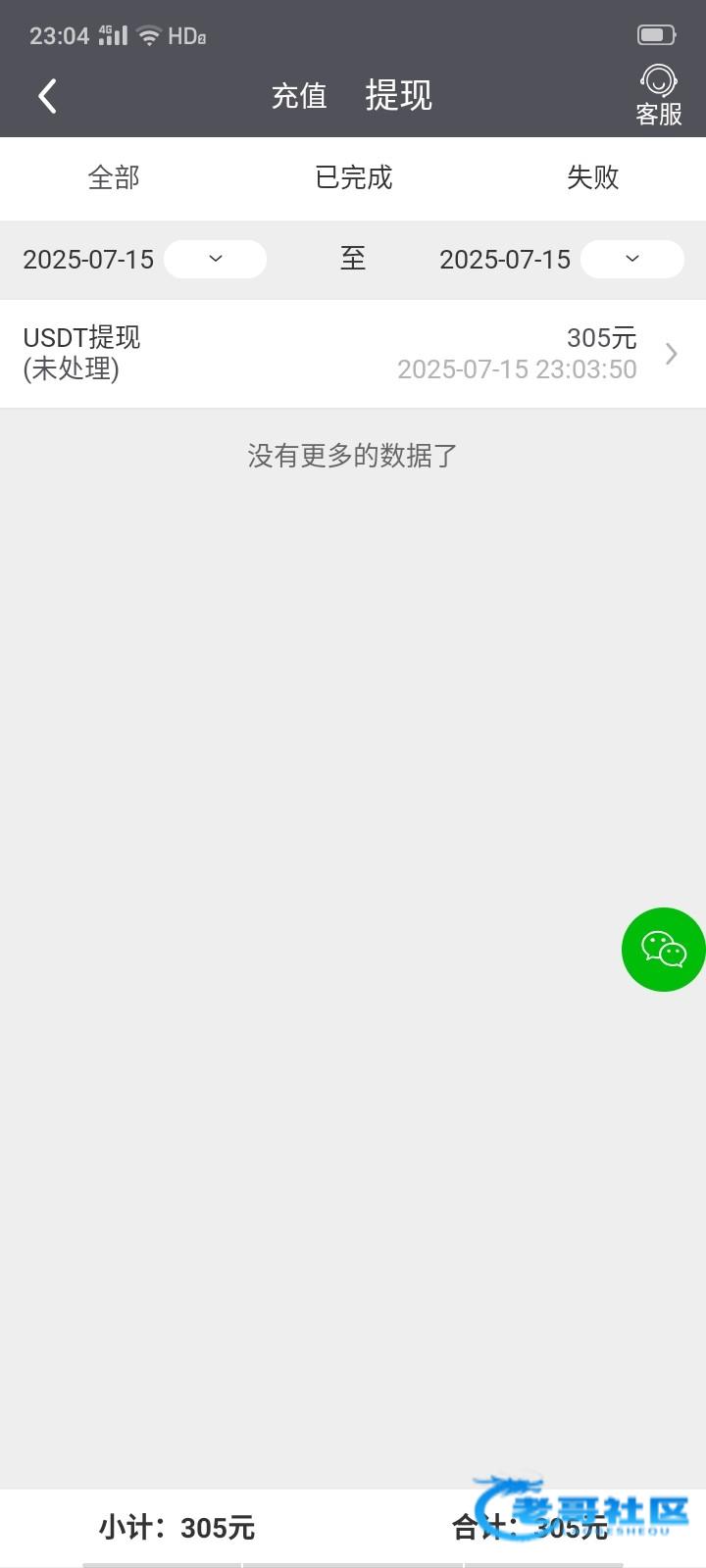Screen dimensions: 706x1568
Task: Open the end date dropdown
Action: [x=631, y=259]
